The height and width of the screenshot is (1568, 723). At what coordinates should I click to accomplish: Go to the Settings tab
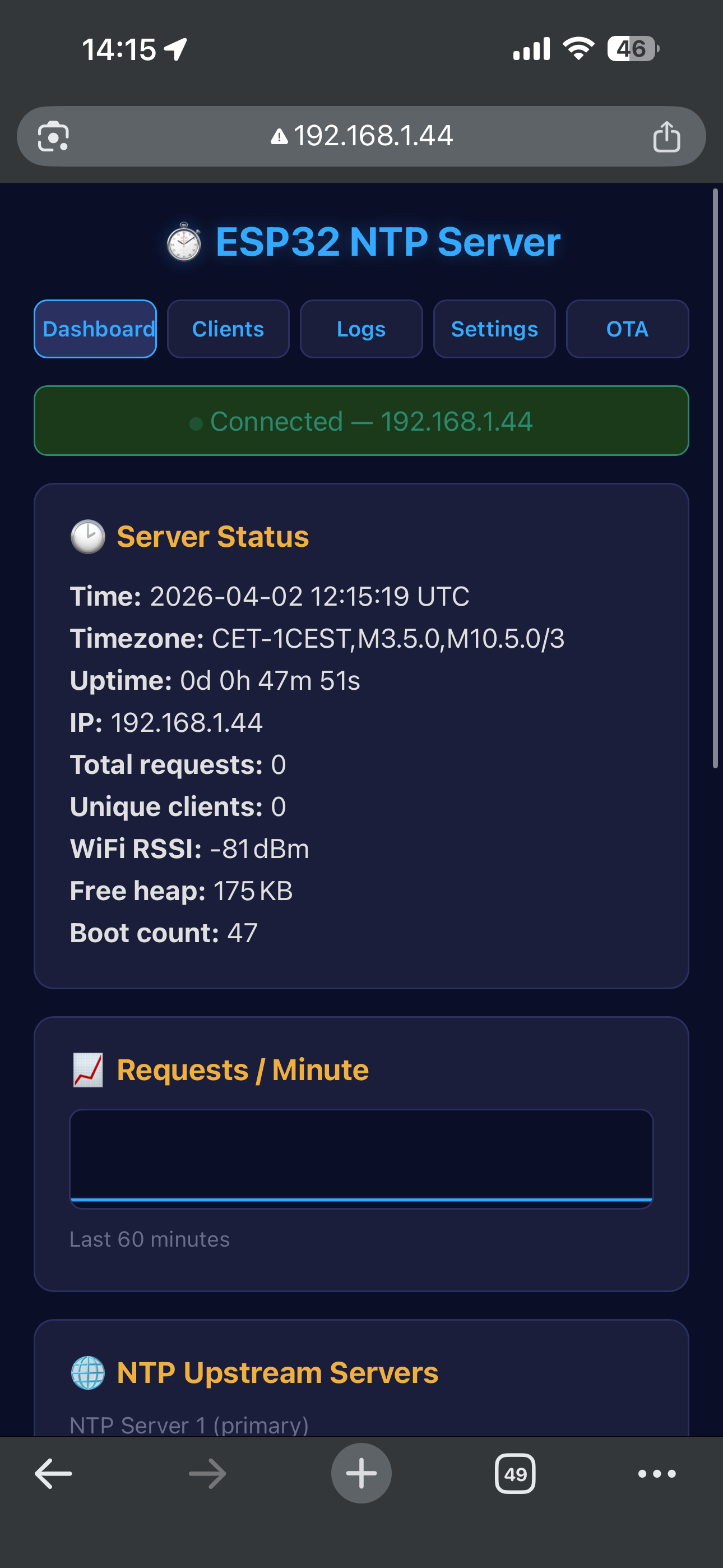click(x=494, y=329)
